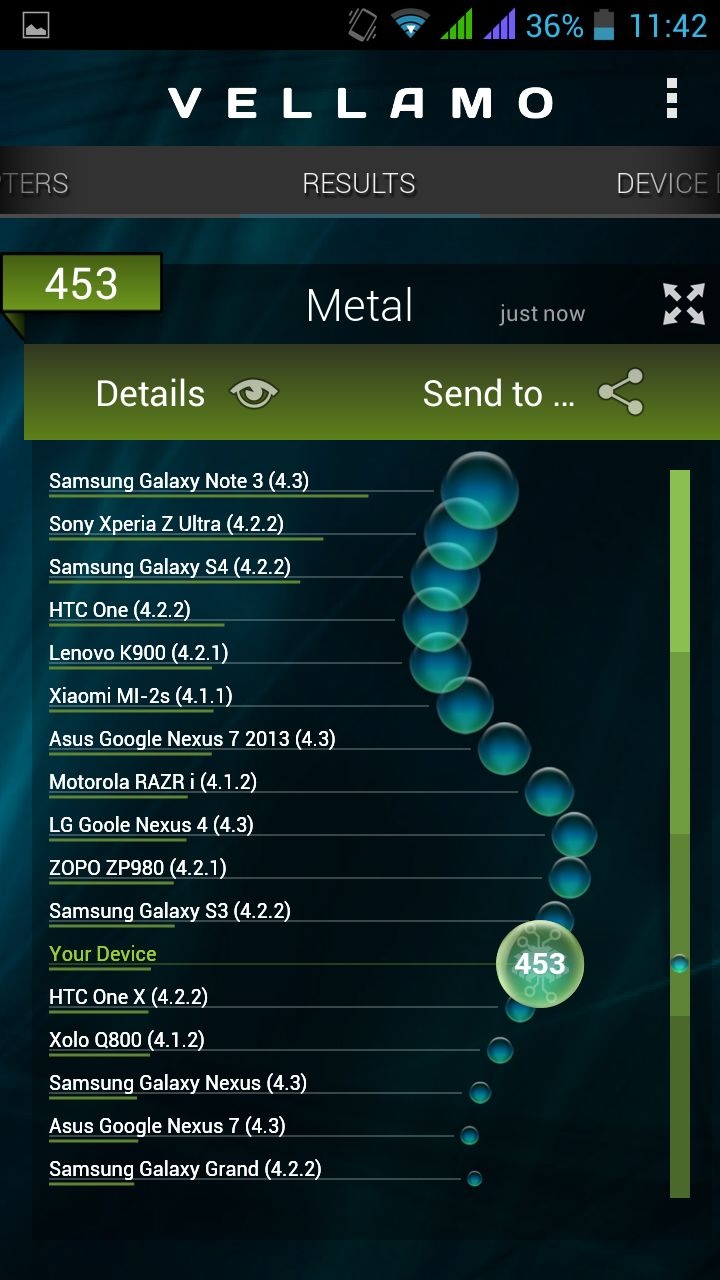Switch to the Chapters tab
This screenshot has width=720, height=1280.
pos(35,184)
